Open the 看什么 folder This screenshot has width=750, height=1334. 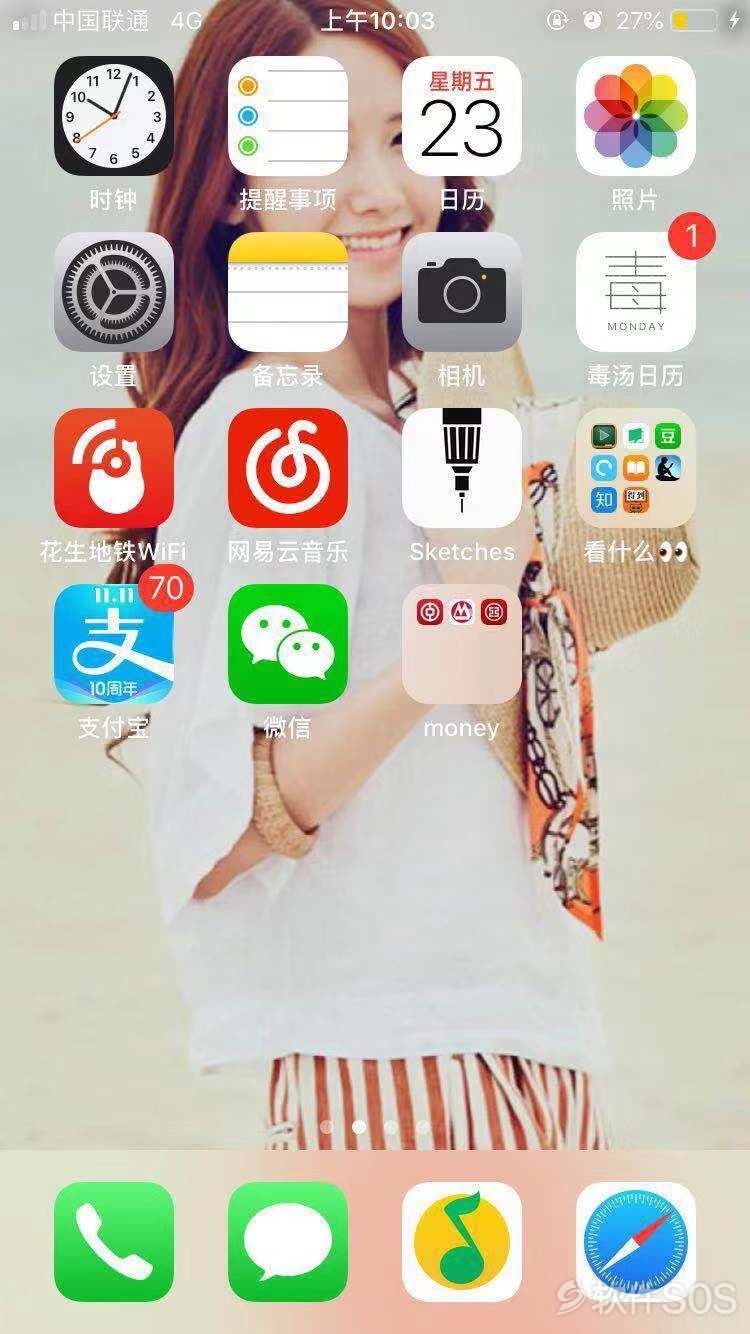[635, 468]
